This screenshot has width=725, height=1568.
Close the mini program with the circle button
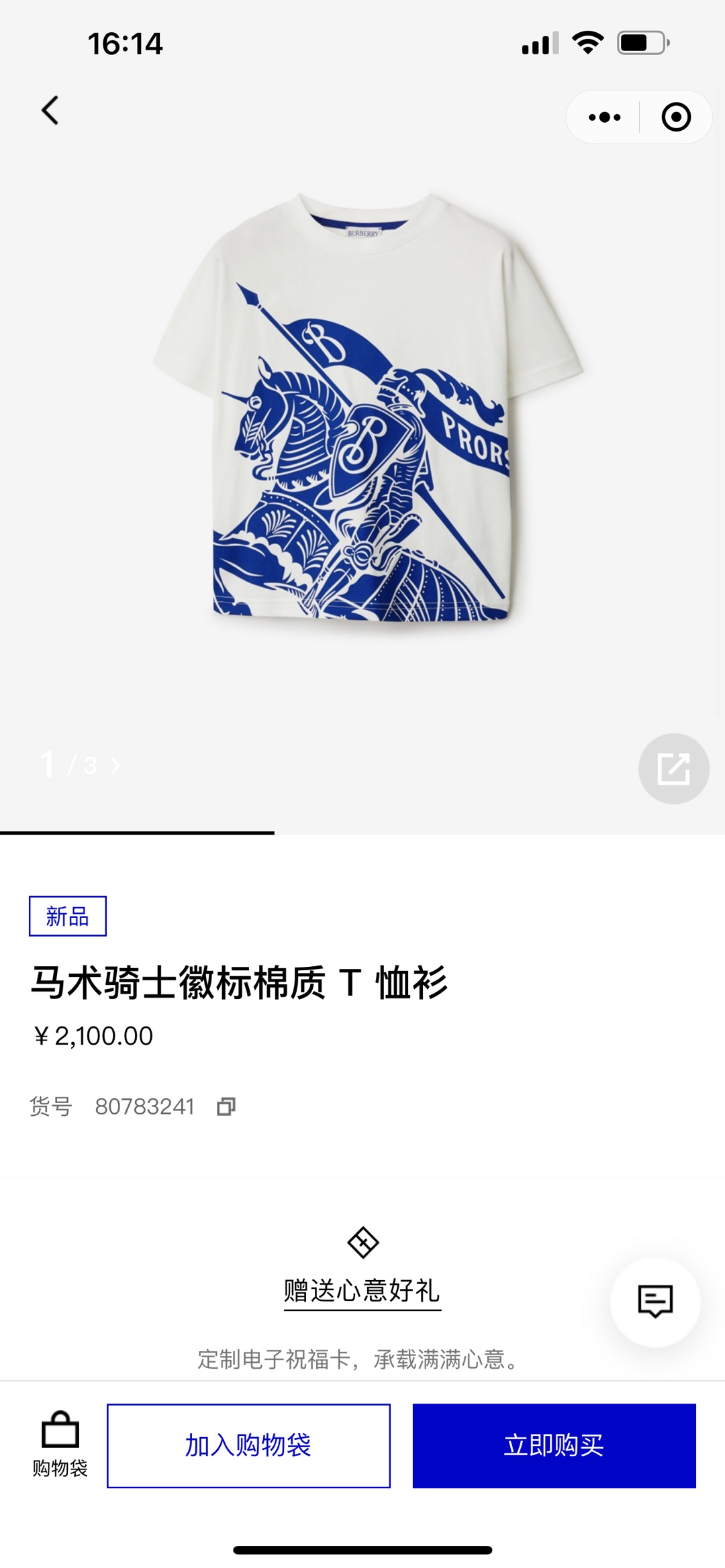tap(675, 117)
